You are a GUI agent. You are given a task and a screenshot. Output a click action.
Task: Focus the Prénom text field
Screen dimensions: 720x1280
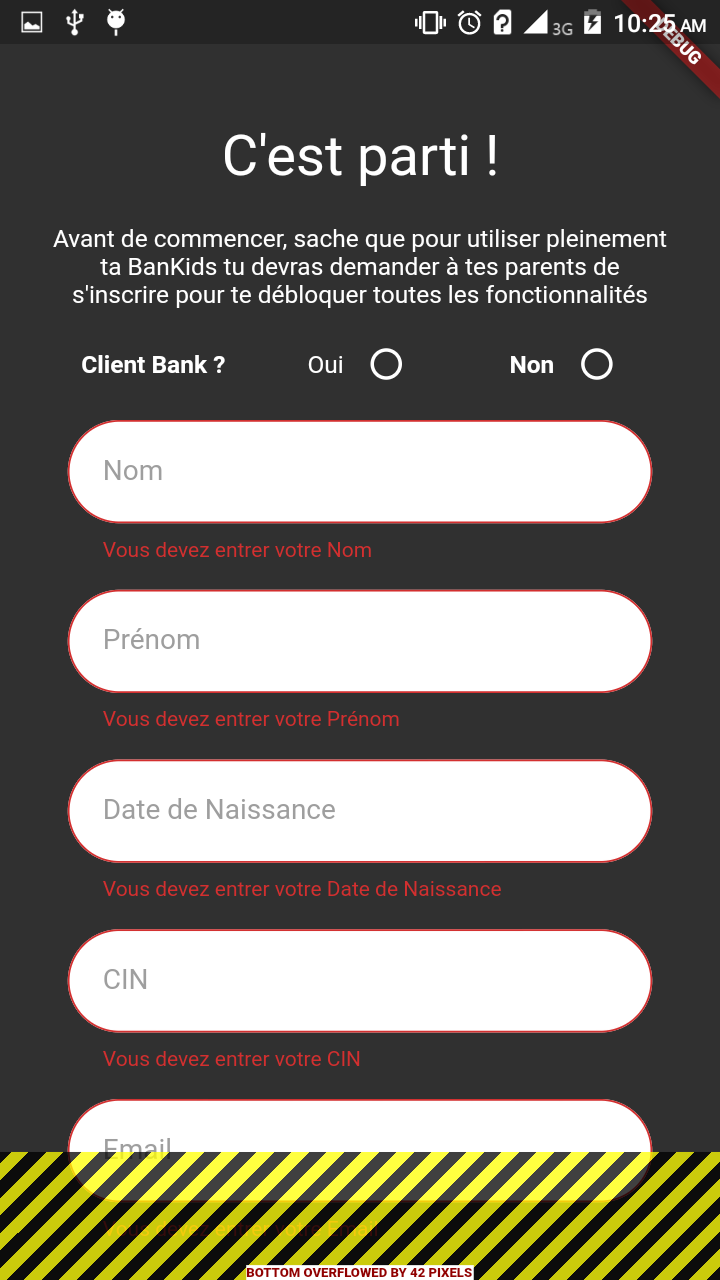(x=360, y=641)
